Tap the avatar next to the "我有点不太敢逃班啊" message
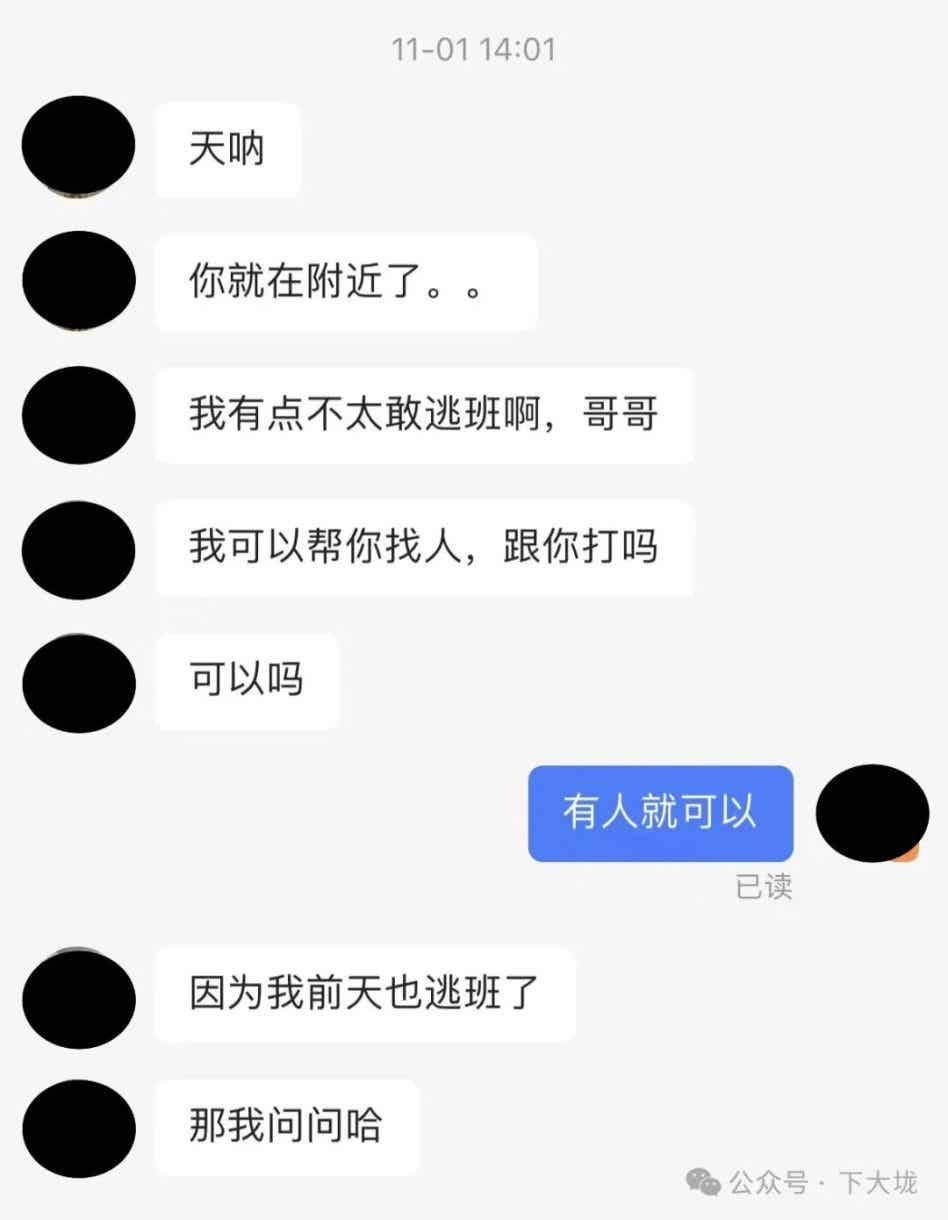 coord(78,416)
